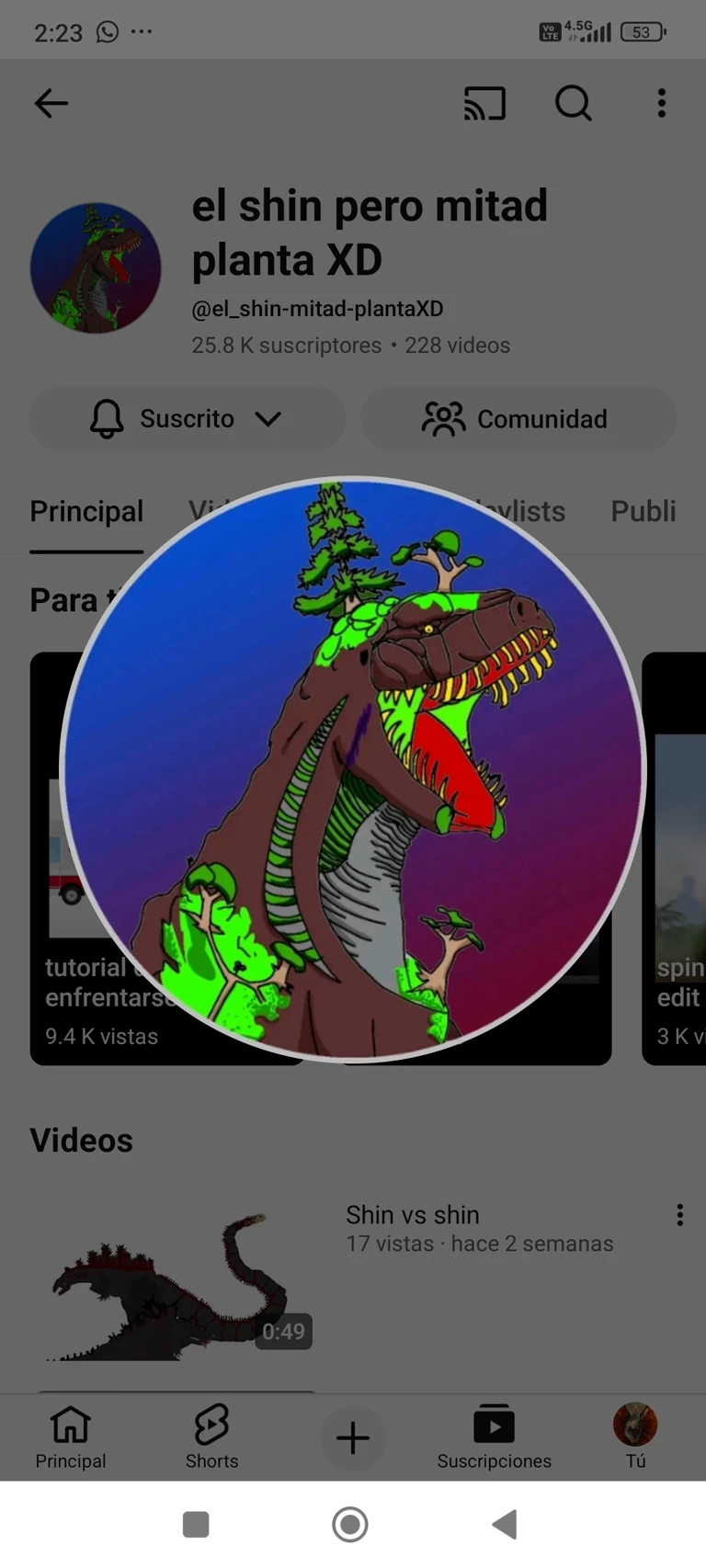Select the Principal channel tab
Image resolution: width=706 pixels, height=1568 pixels.
86,512
